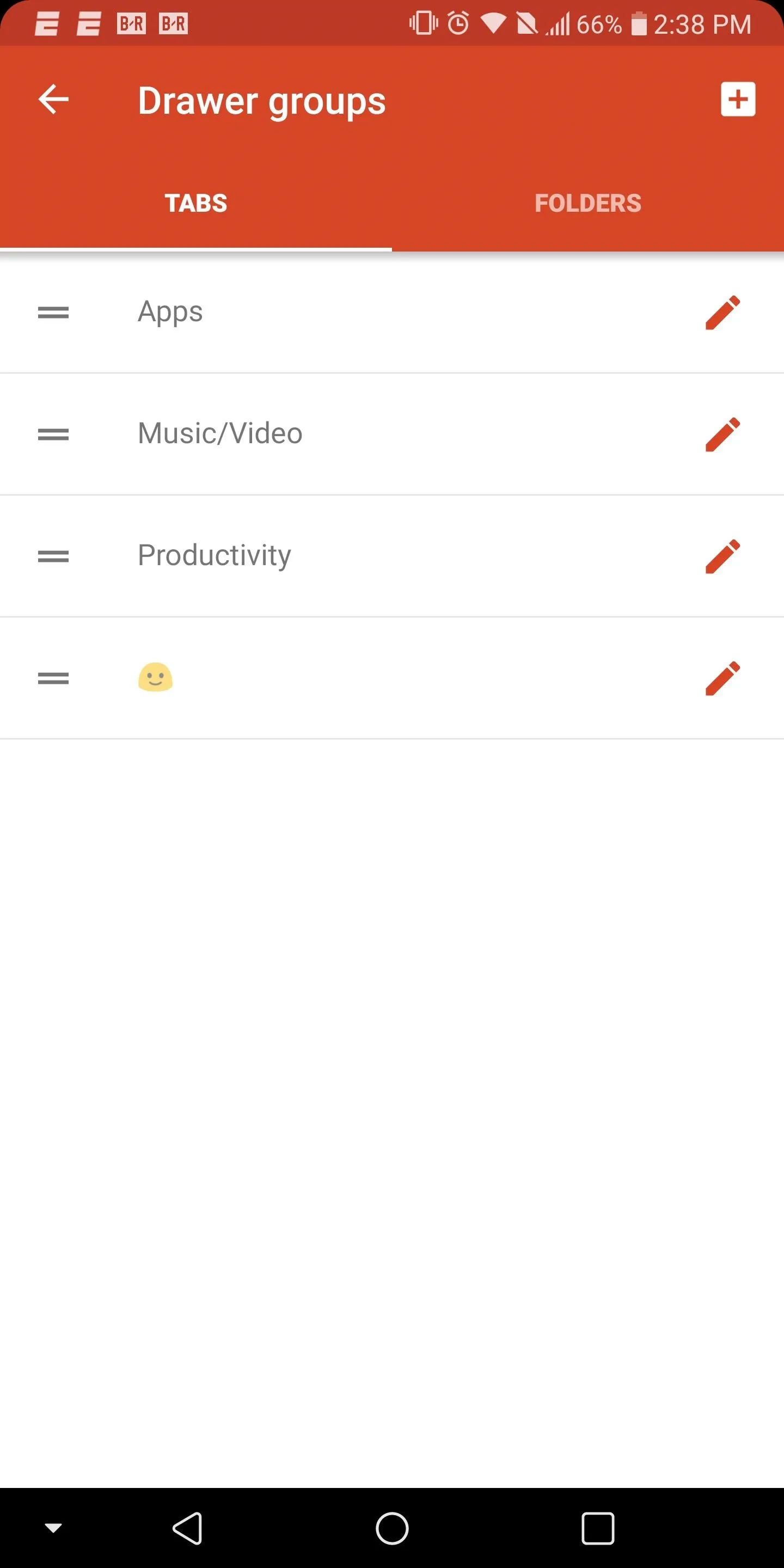784x1568 pixels.
Task: Tap the system home button
Action: [392, 1528]
